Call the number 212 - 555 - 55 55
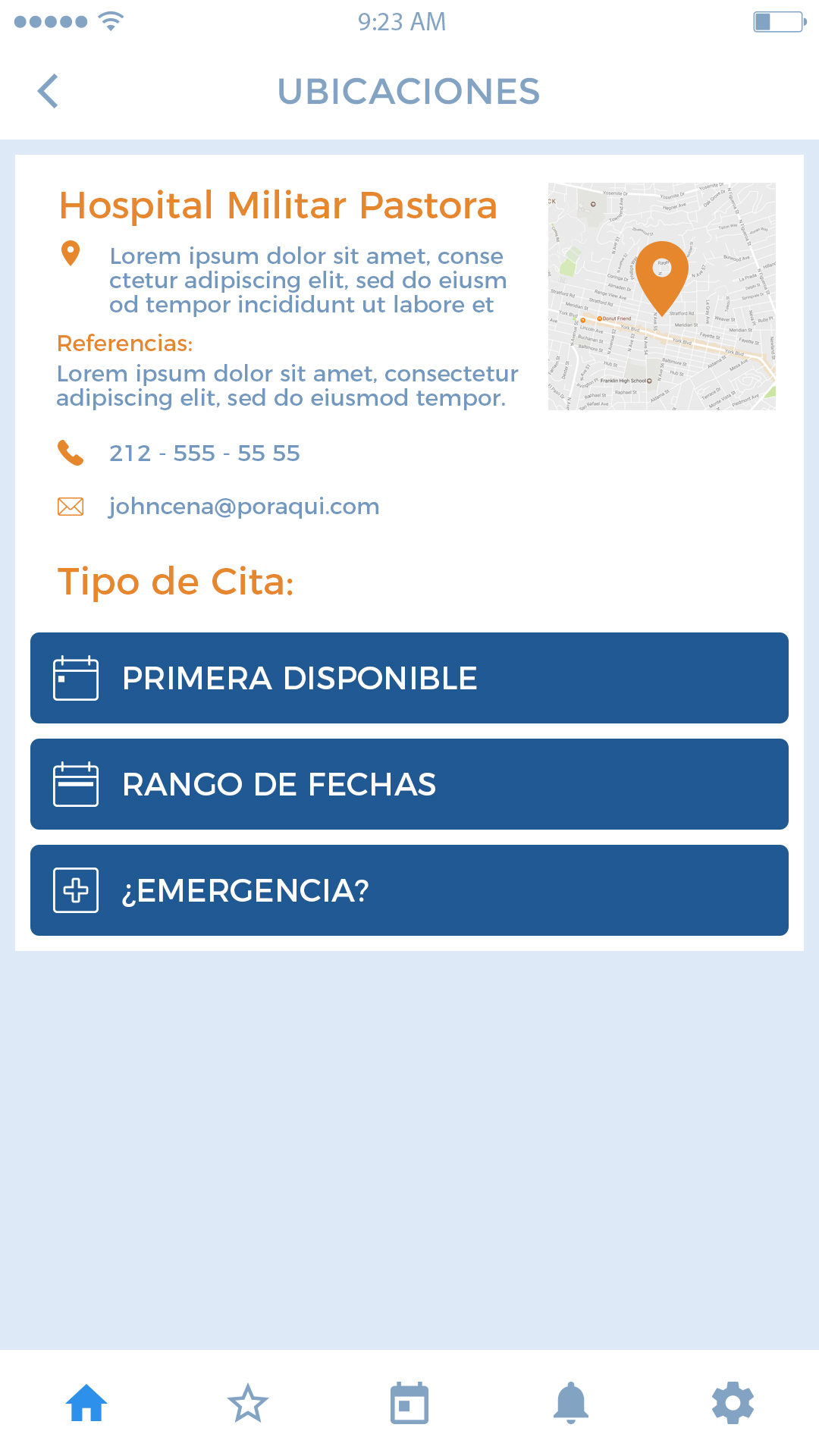This screenshot has height=1456, width=819. 204,453
